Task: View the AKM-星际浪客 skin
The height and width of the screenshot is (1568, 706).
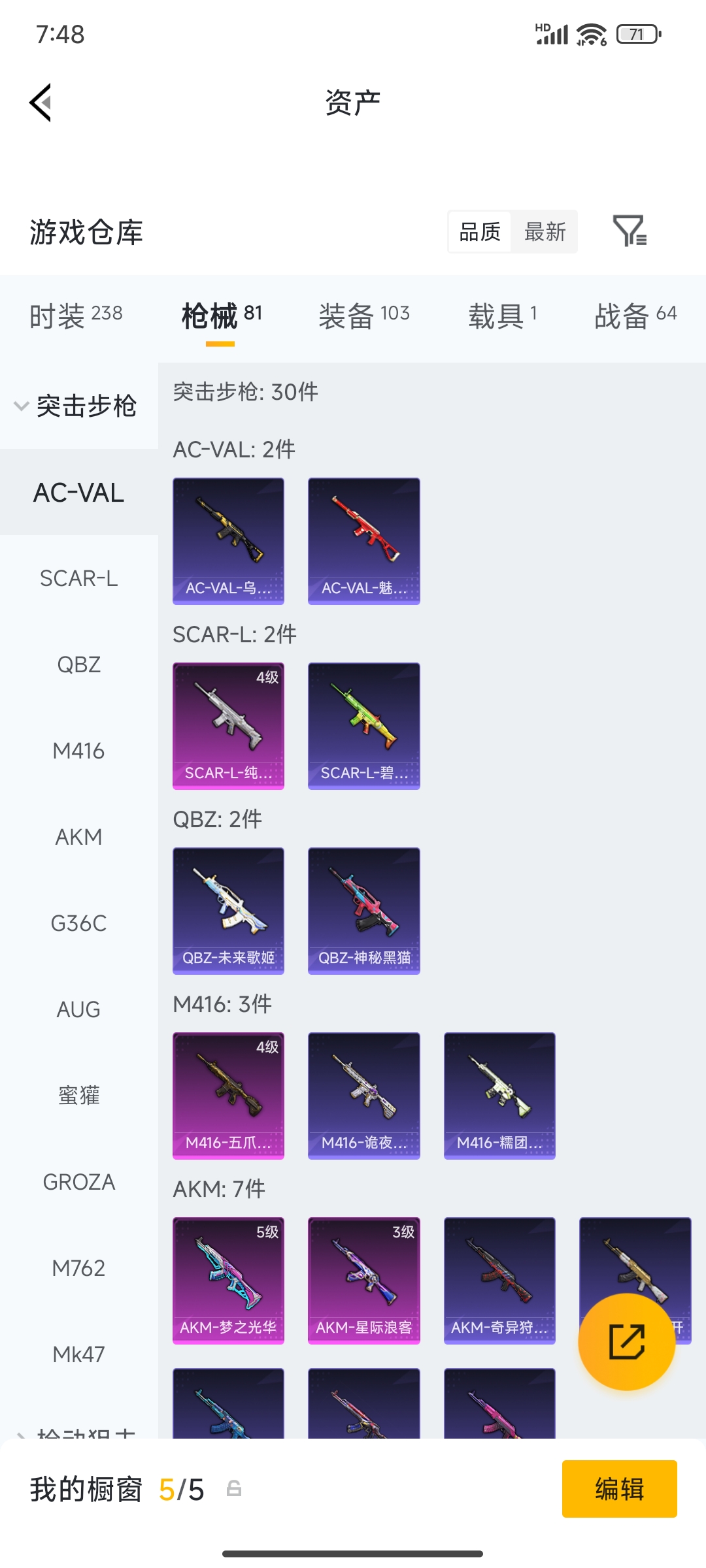Action: click(364, 1281)
